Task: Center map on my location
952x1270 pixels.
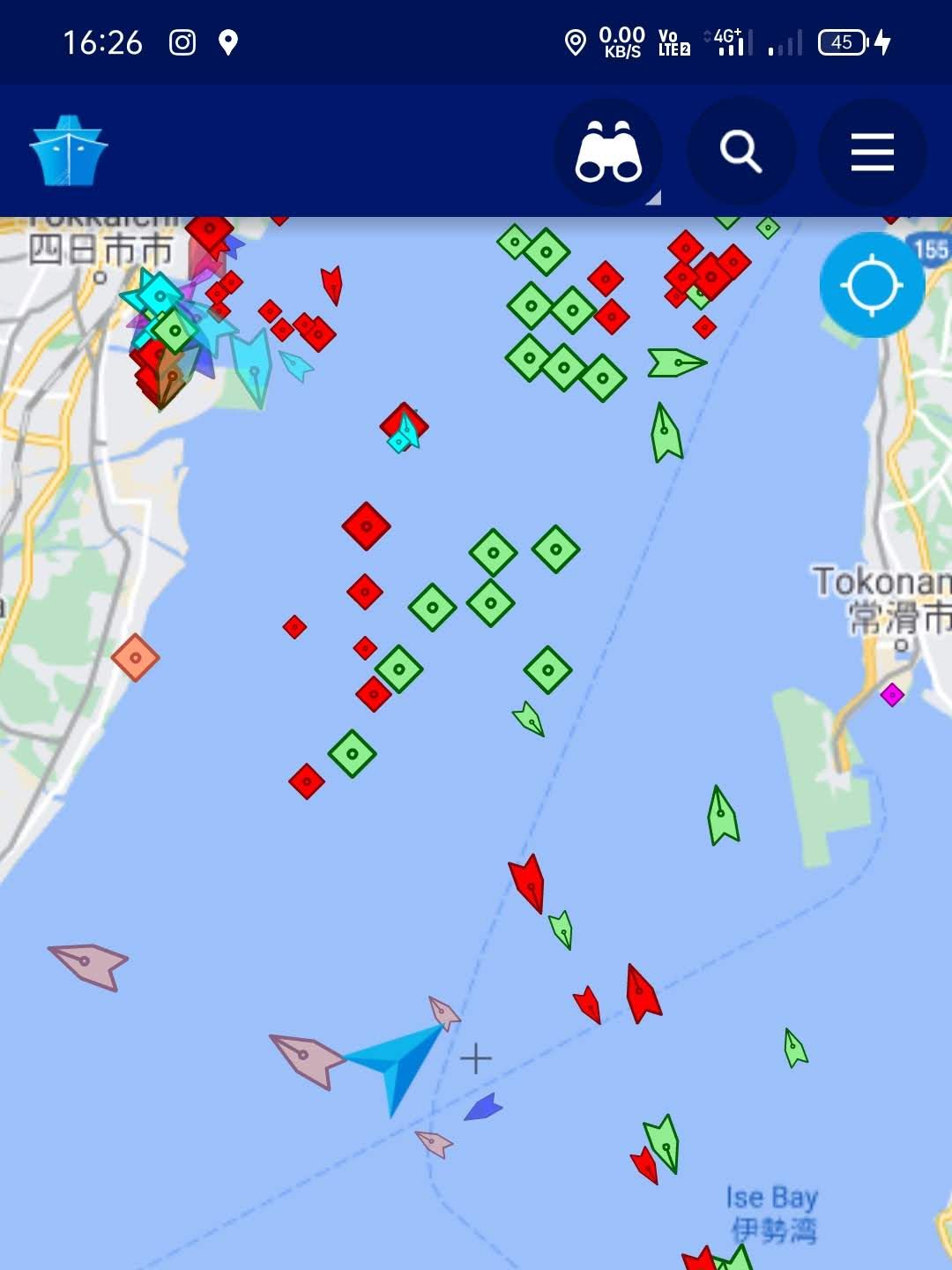Action: pos(872,285)
